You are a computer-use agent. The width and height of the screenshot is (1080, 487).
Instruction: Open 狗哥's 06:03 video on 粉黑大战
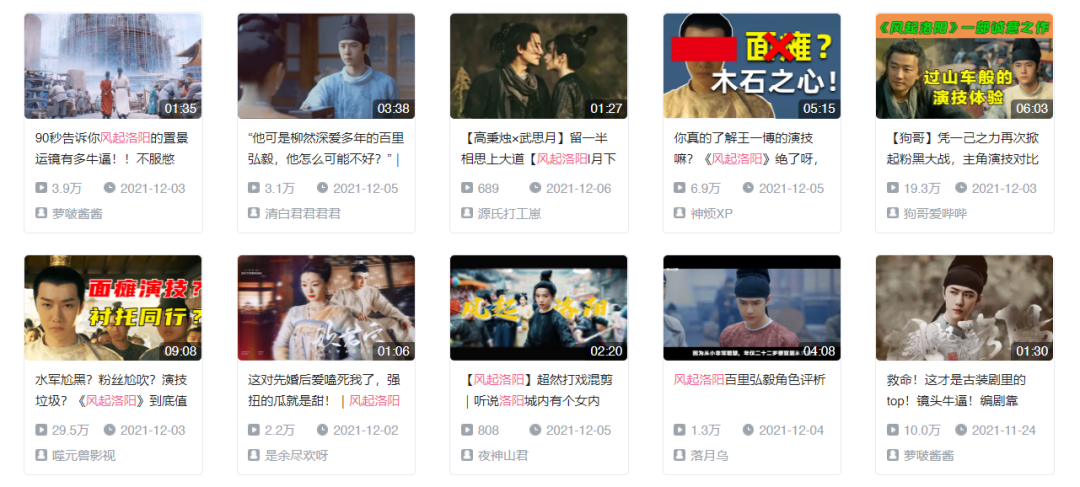[x=965, y=66]
